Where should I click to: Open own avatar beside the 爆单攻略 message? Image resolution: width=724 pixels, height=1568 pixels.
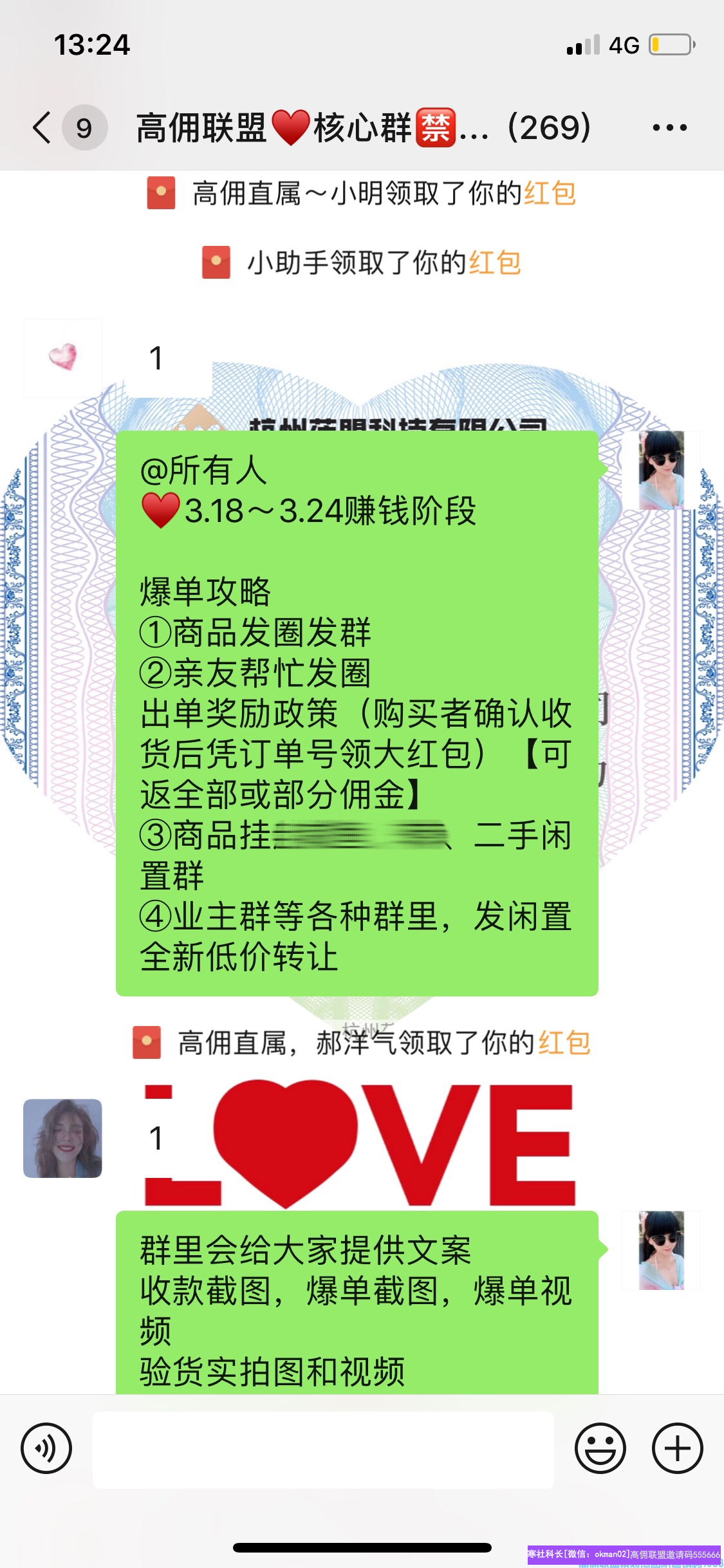661,470
